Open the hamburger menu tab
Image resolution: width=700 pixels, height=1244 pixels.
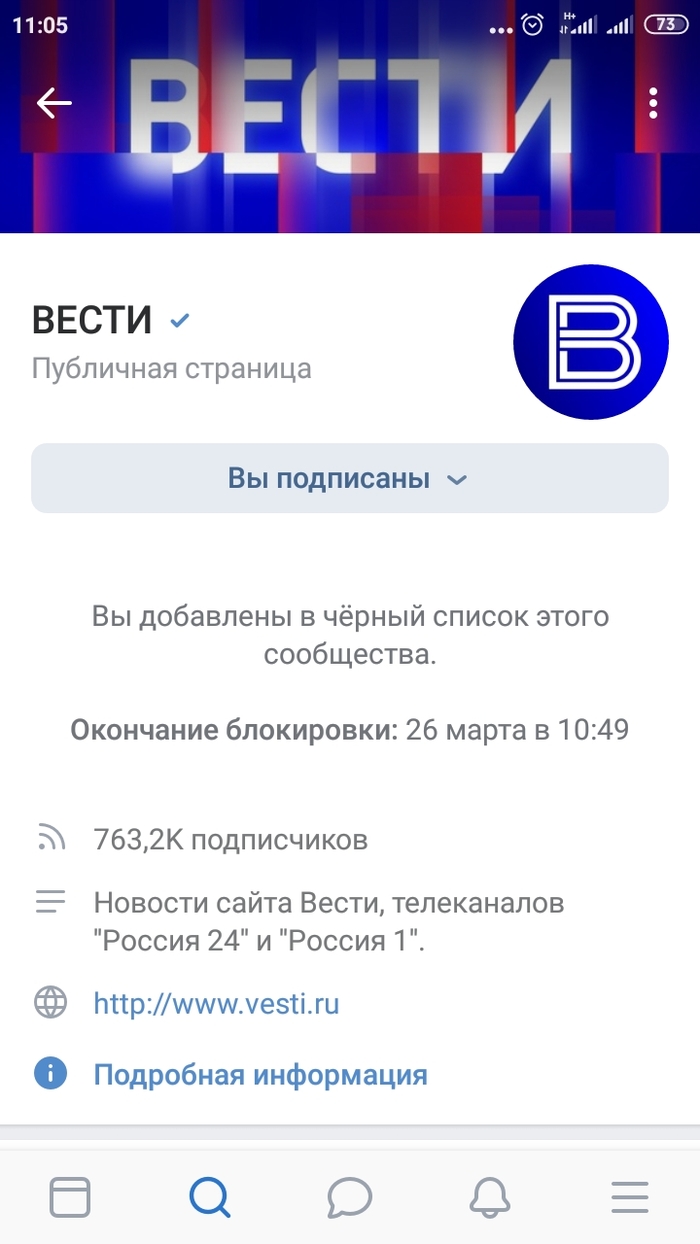point(630,1197)
